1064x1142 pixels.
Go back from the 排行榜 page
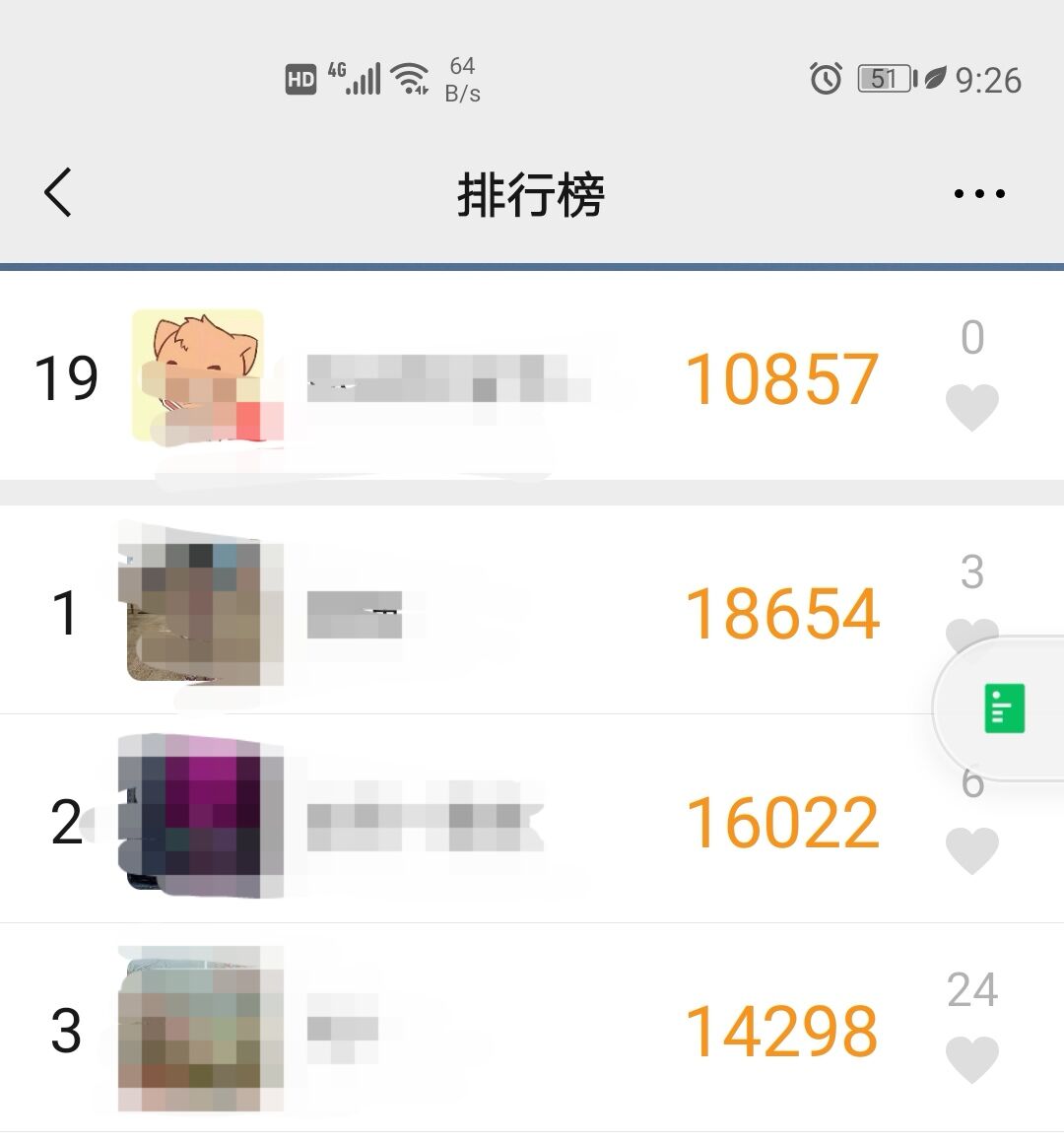tap(59, 192)
